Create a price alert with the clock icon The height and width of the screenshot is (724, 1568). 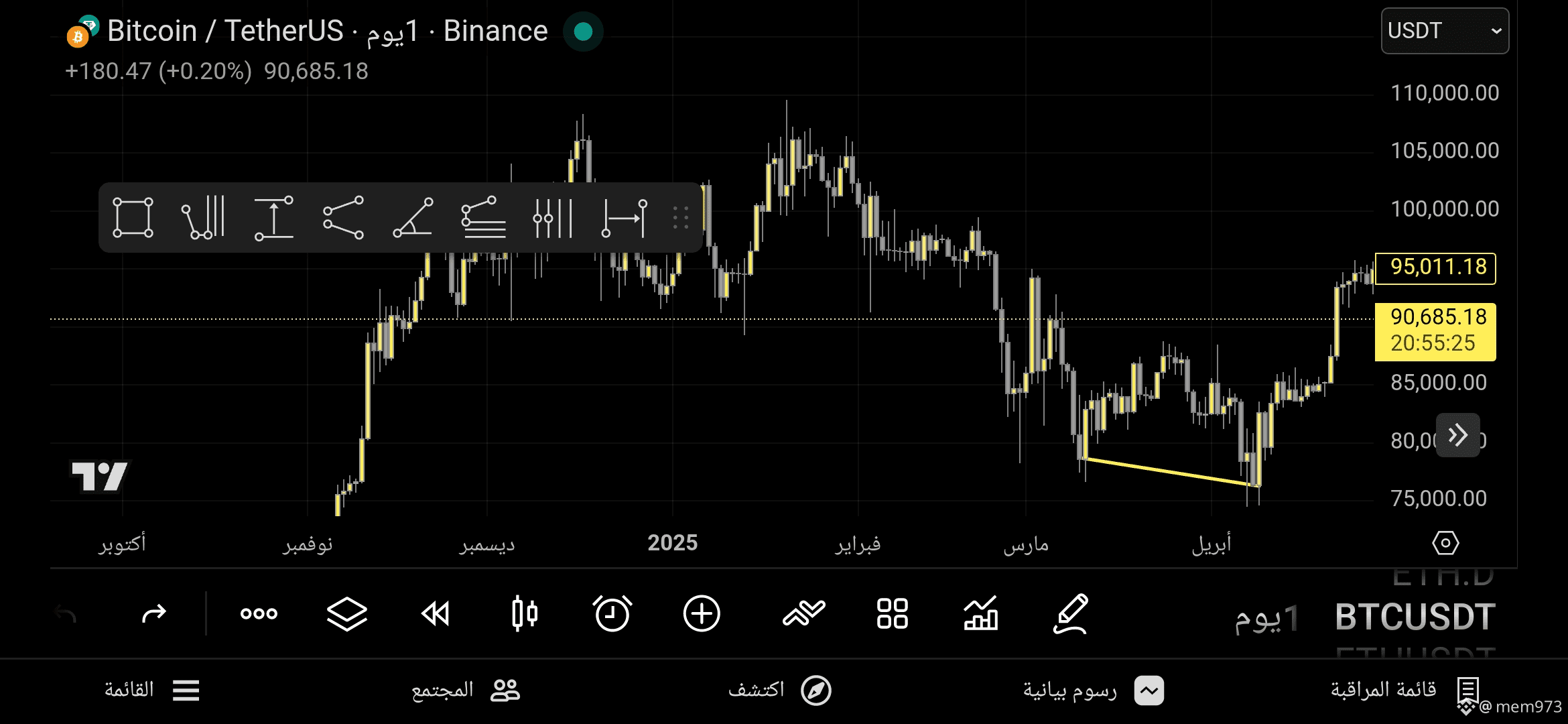click(612, 613)
